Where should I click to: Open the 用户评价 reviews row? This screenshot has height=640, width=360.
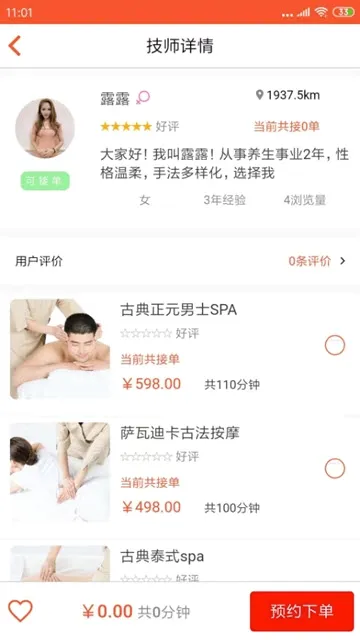coord(180,261)
